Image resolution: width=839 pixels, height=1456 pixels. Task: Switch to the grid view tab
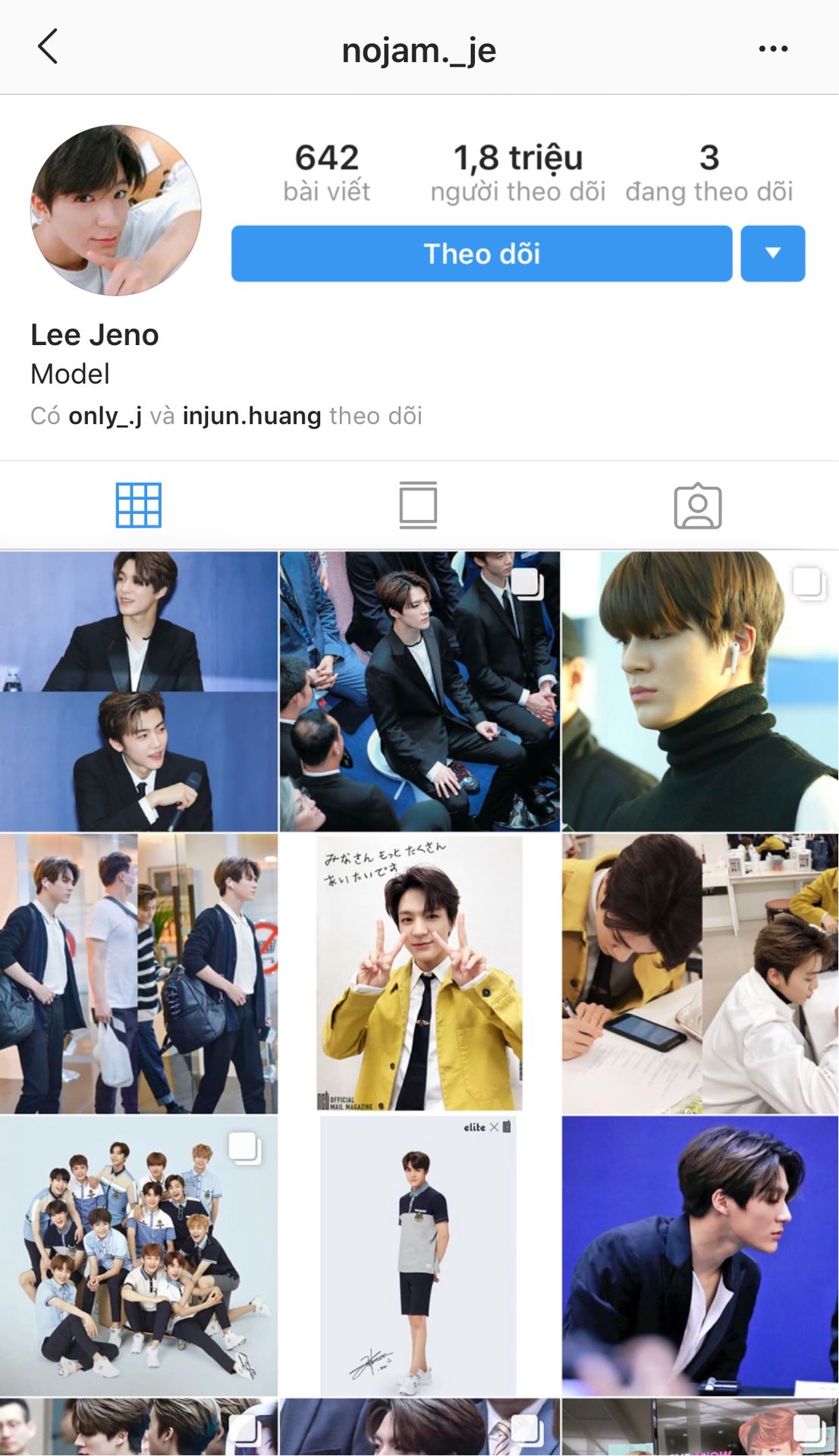[x=139, y=505]
